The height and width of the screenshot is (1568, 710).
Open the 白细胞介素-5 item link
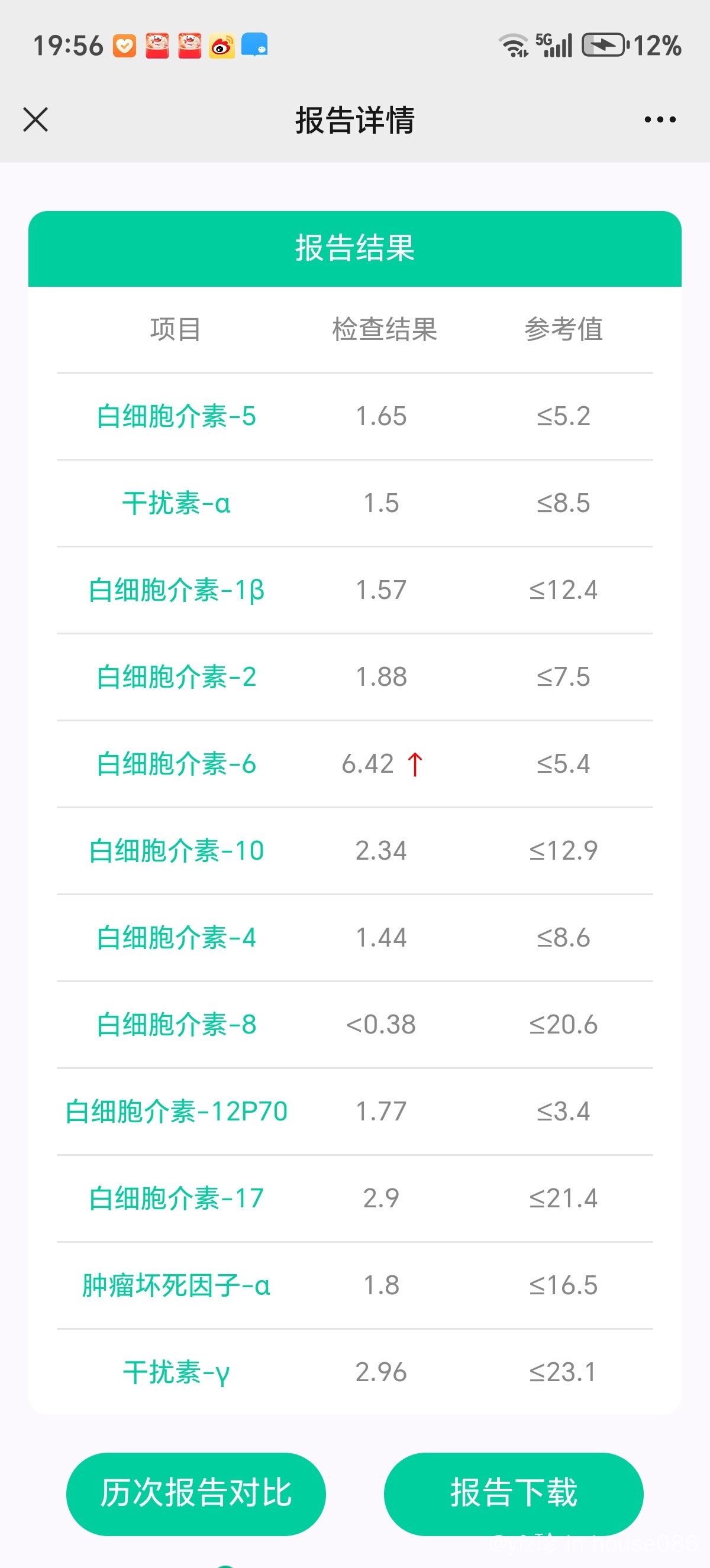click(x=176, y=416)
